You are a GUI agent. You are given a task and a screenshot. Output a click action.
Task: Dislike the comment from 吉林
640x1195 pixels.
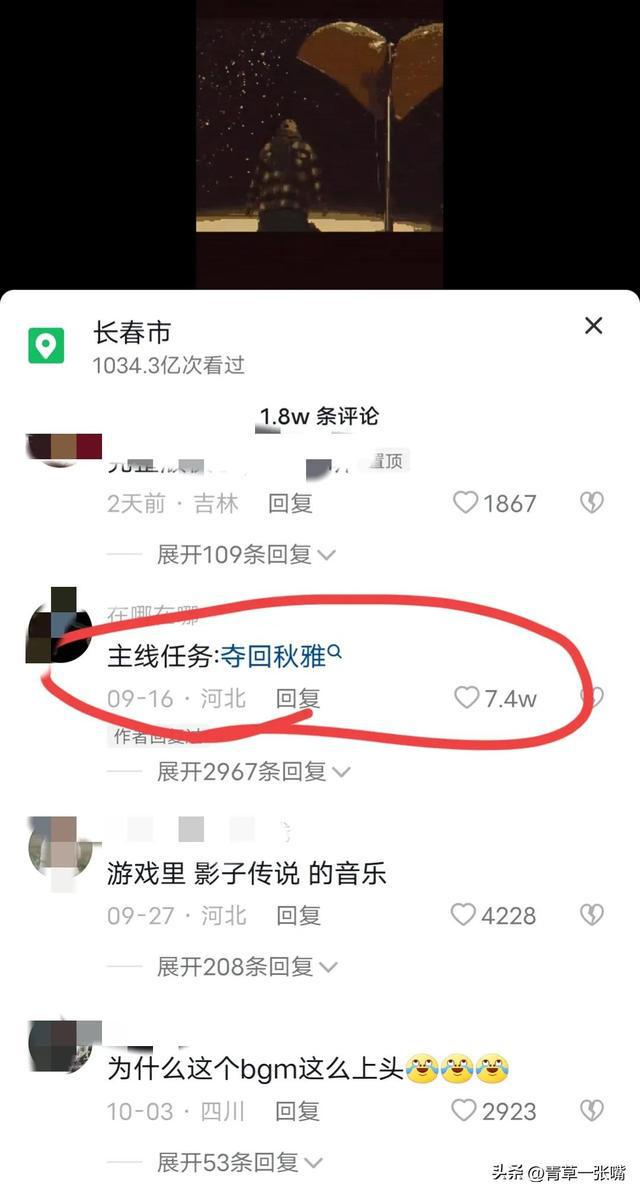[592, 503]
